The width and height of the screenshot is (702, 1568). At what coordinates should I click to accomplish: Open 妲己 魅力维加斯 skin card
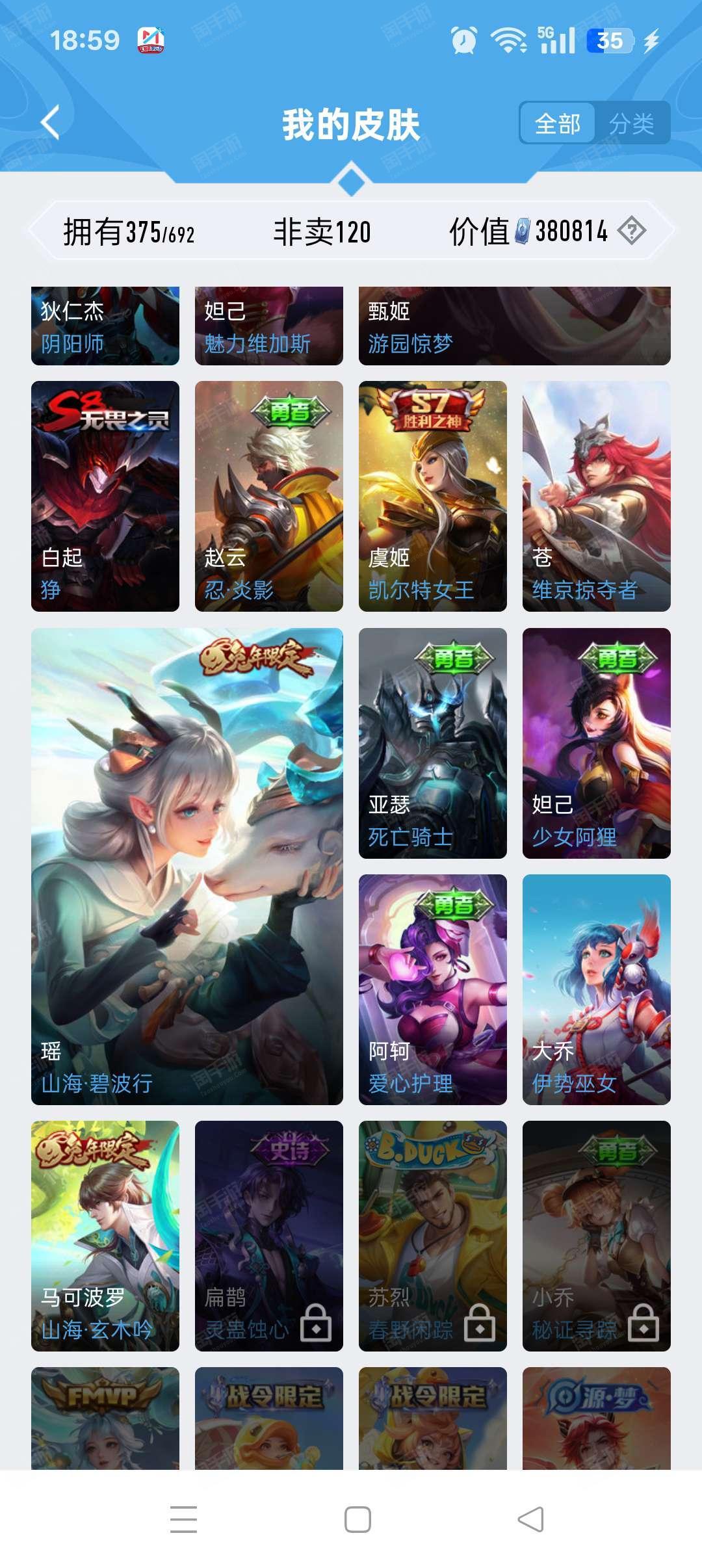(x=269, y=326)
